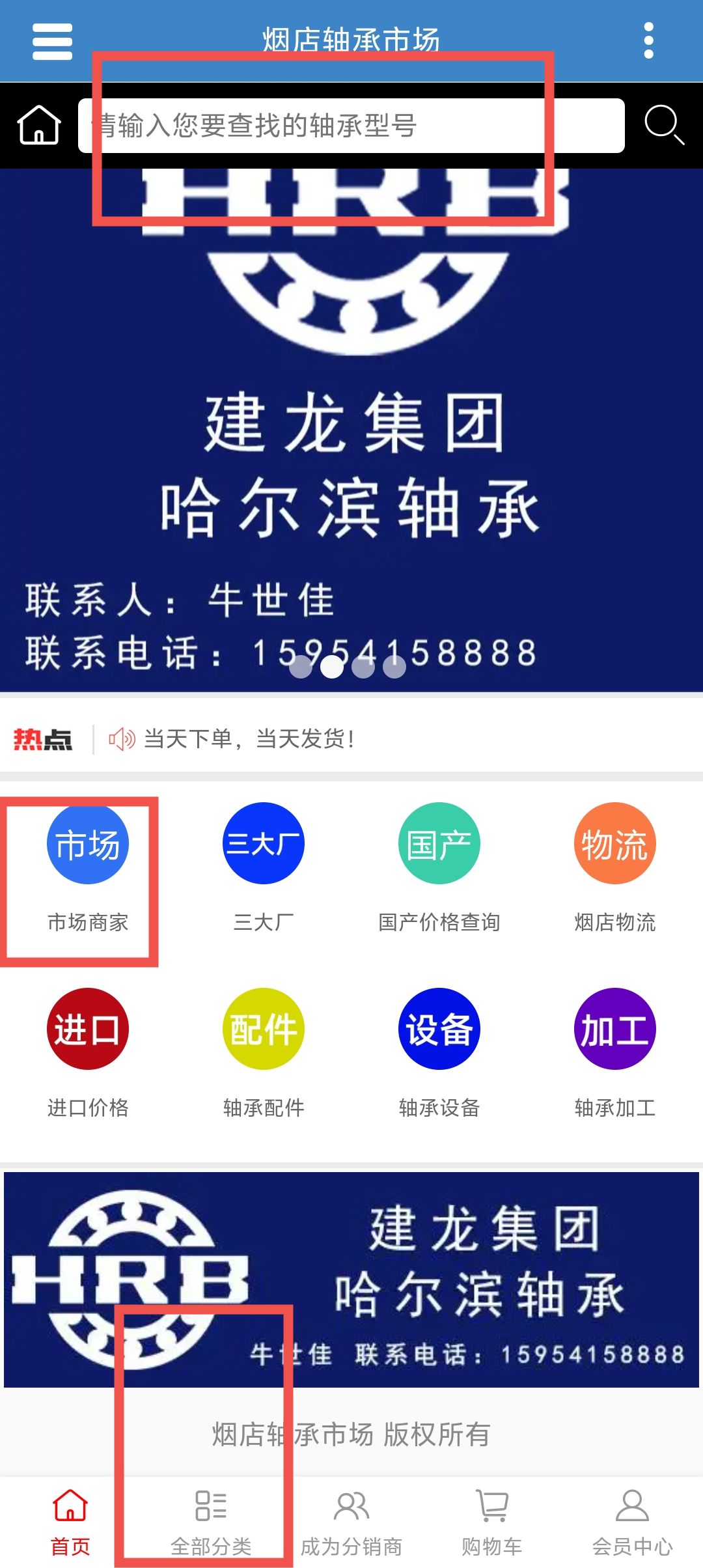Open the hamburger drawer menu
703x1568 pixels.
click(52, 42)
